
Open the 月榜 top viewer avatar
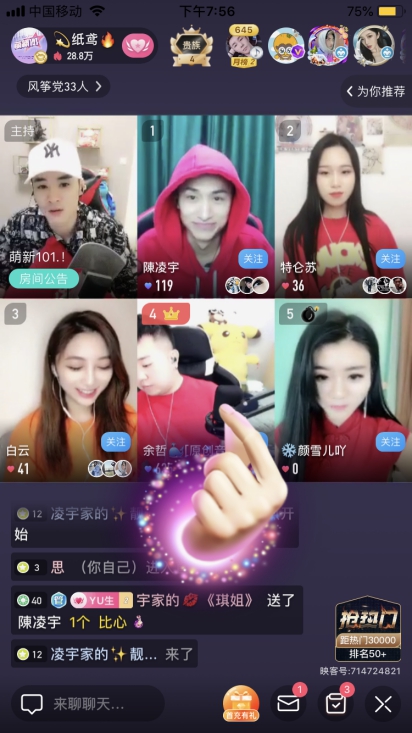244,46
